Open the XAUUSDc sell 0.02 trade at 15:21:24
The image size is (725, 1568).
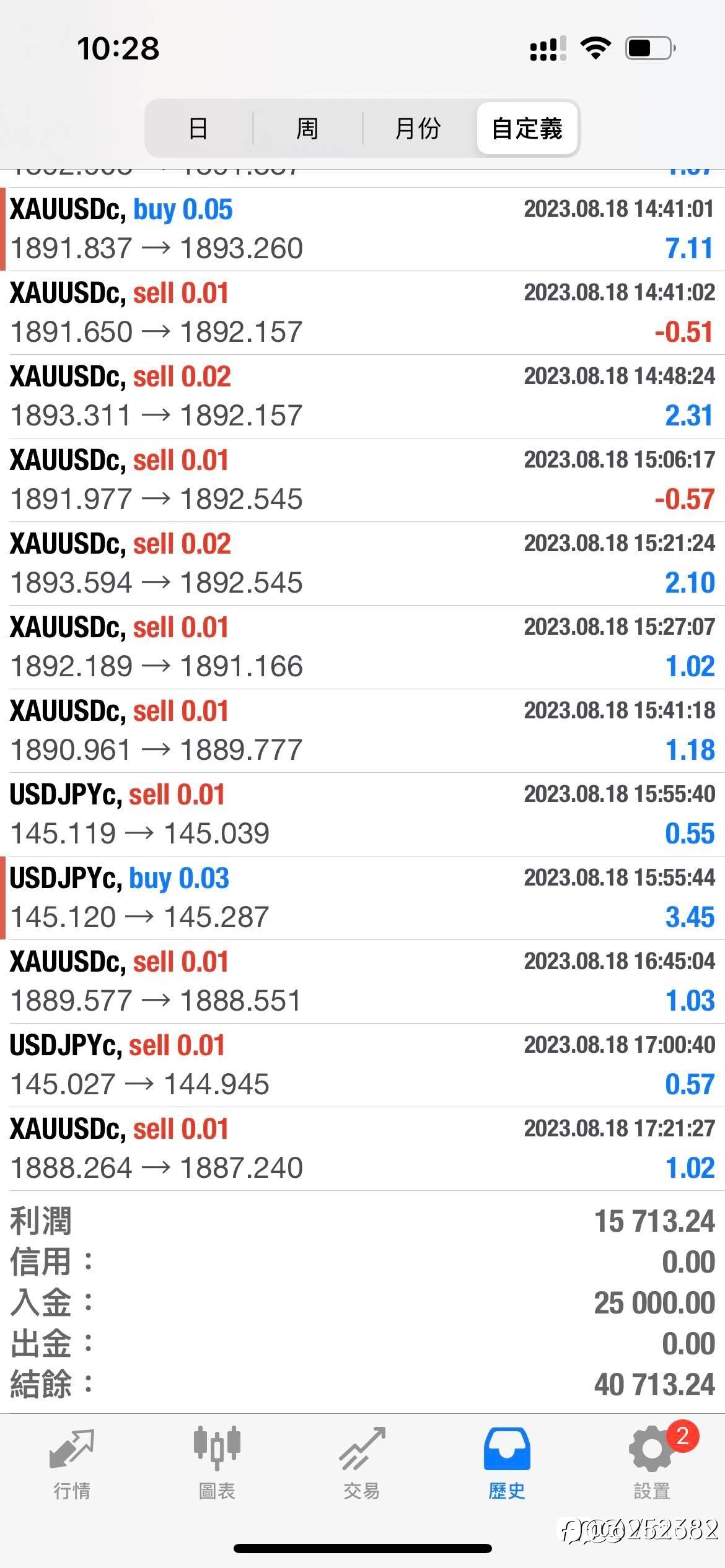tap(362, 564)
